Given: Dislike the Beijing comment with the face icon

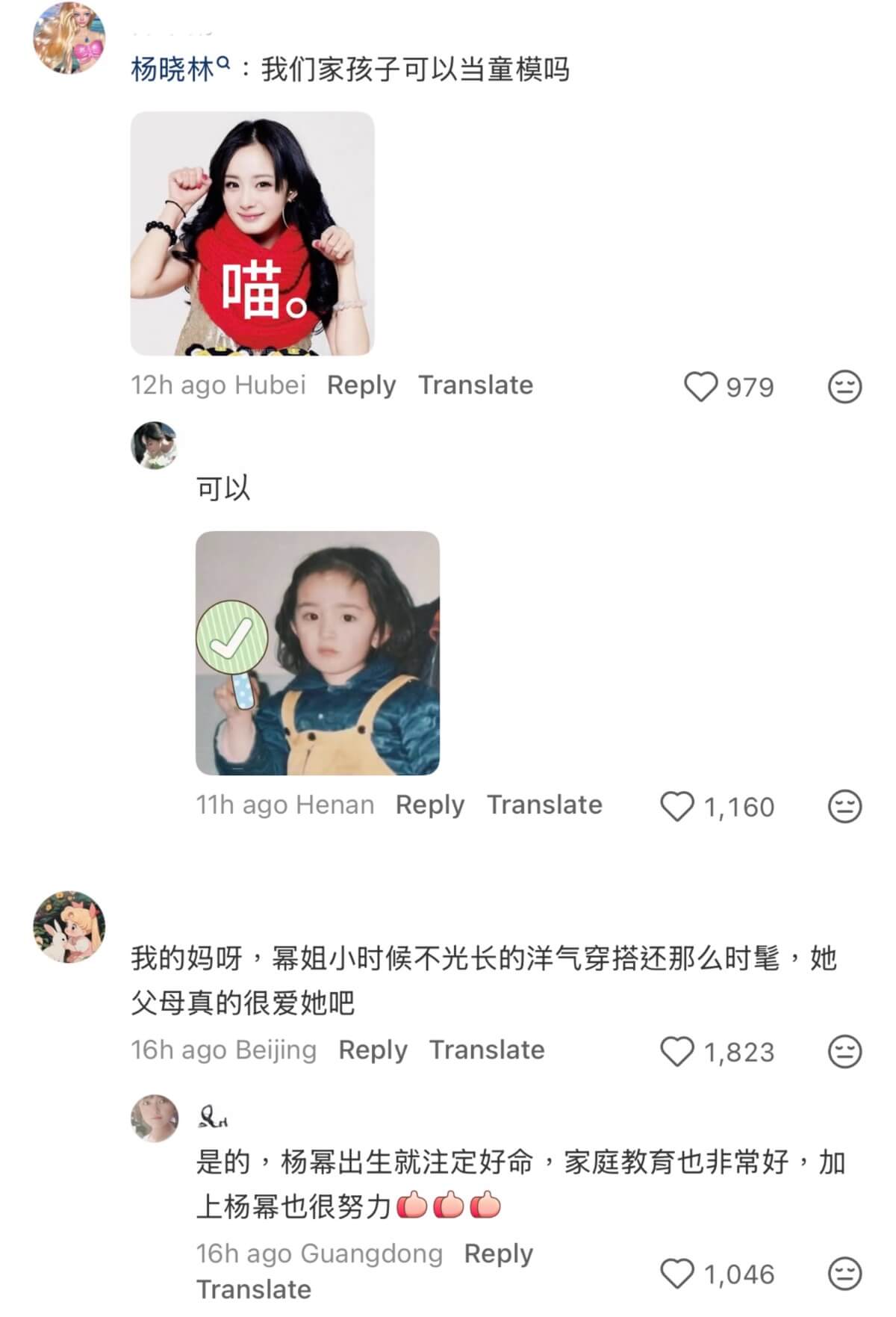Looking at the screenshot, I should pyautogui.click(x=844, y=1052).
